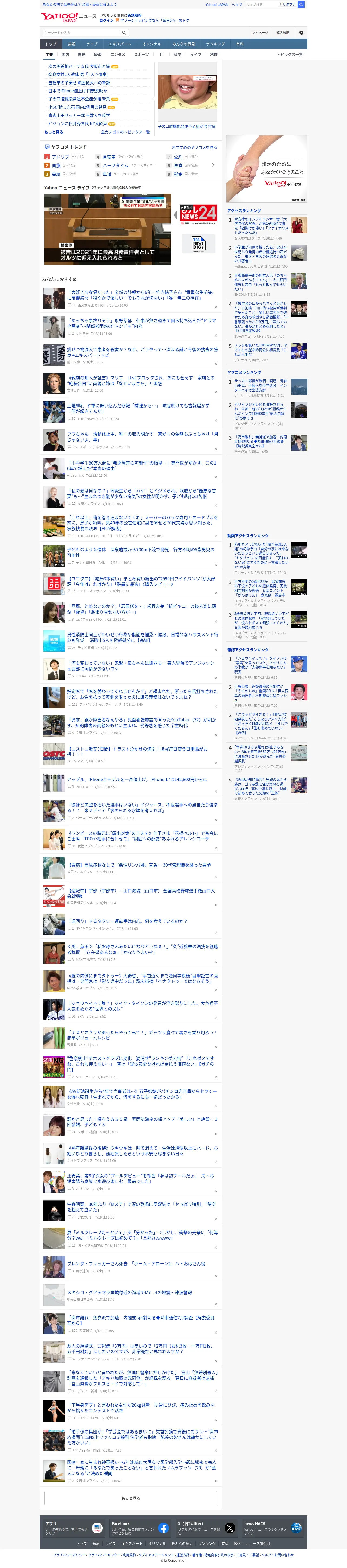Image resolution: width=347 pixels, height=1568 pixels.
Task: Open the X (旧Twitter) footer link
Action: point(207,1528)
